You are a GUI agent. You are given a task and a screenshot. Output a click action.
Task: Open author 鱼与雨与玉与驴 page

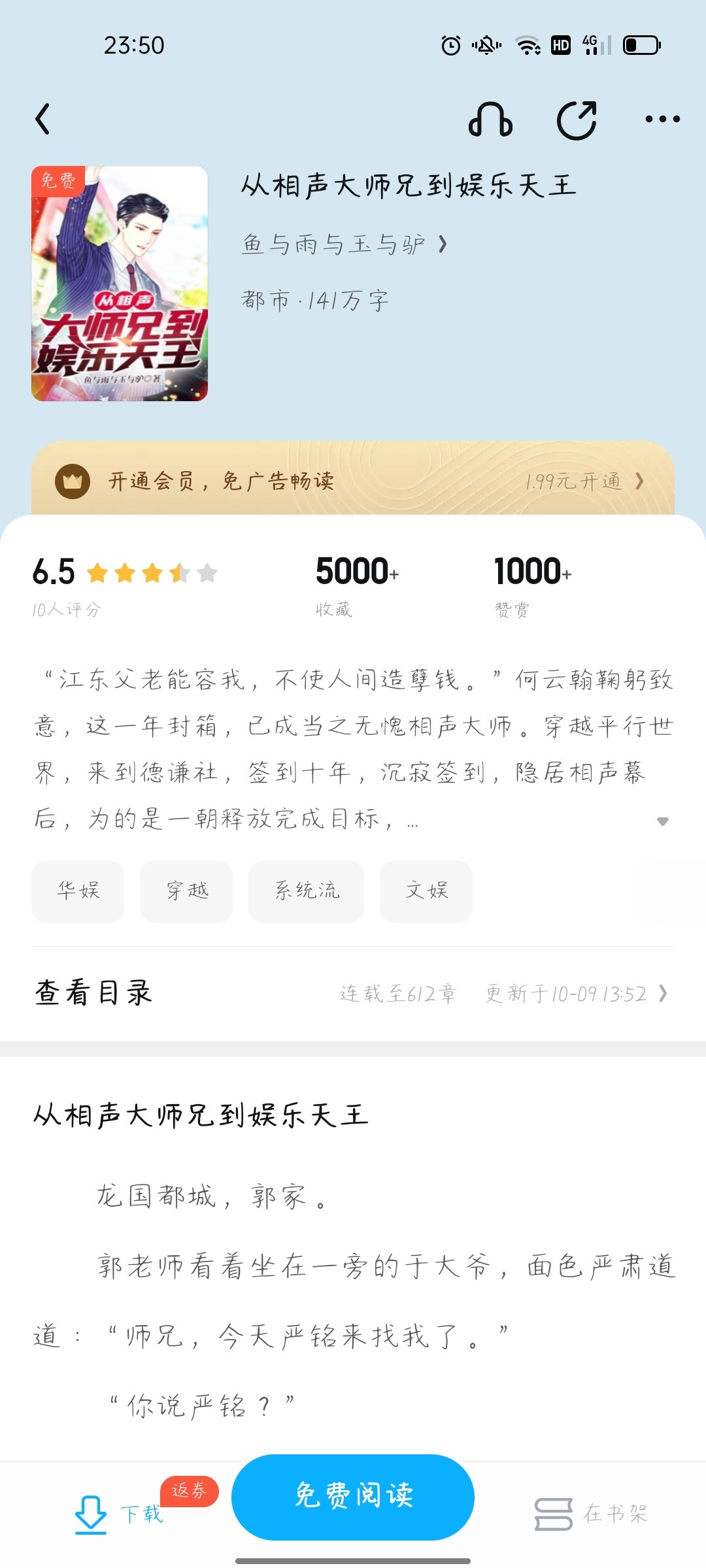coord(344,244)
